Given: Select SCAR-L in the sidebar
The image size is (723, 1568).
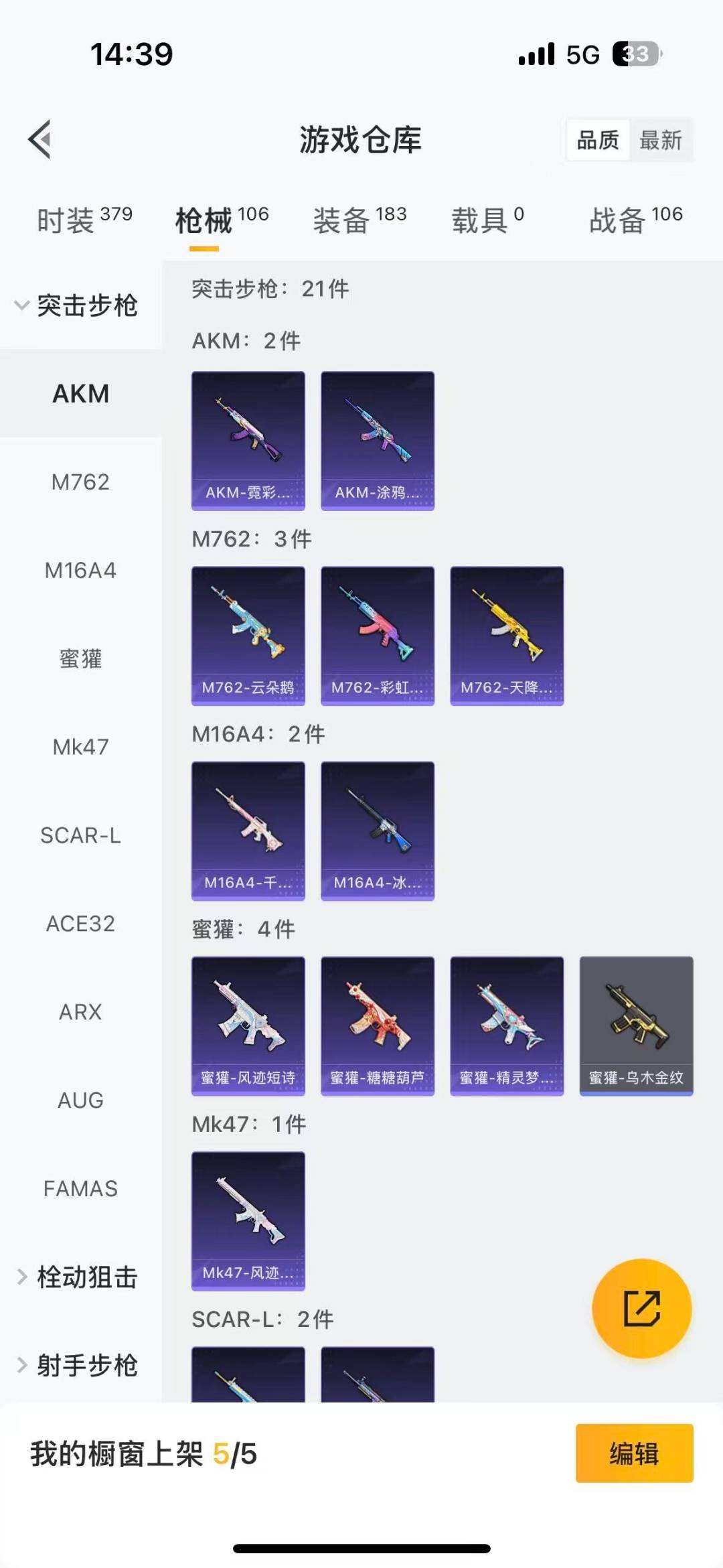Looking at the screenshot, I should point(80,835).
